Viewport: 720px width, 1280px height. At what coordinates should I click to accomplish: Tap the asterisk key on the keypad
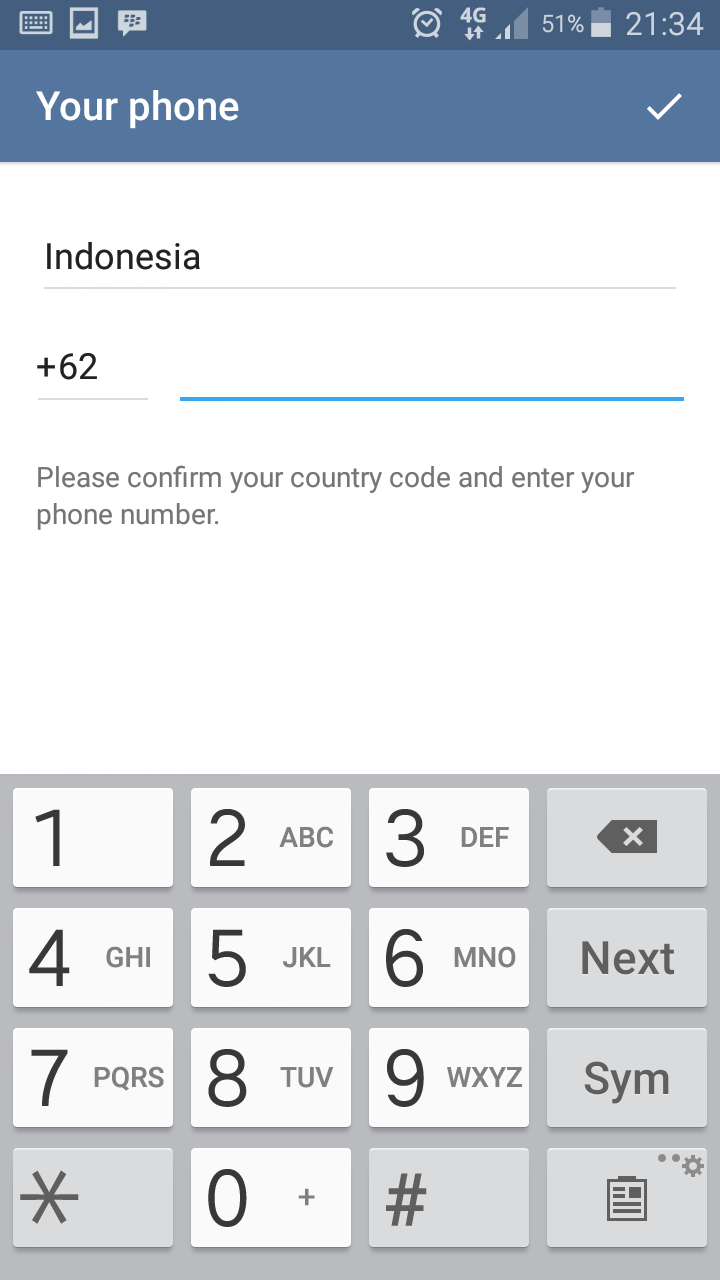93,1197
